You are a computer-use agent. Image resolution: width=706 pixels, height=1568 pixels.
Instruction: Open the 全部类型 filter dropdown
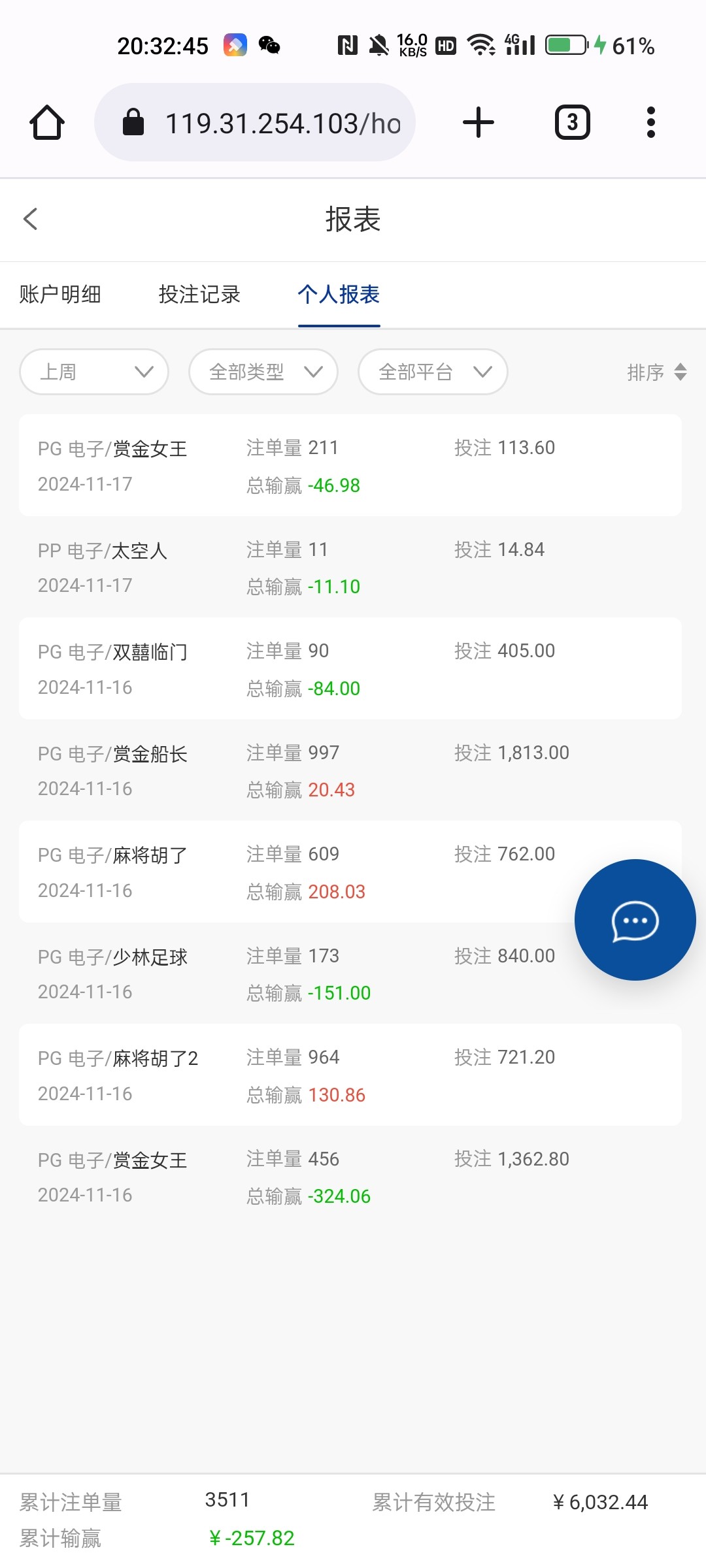point(263,372)
